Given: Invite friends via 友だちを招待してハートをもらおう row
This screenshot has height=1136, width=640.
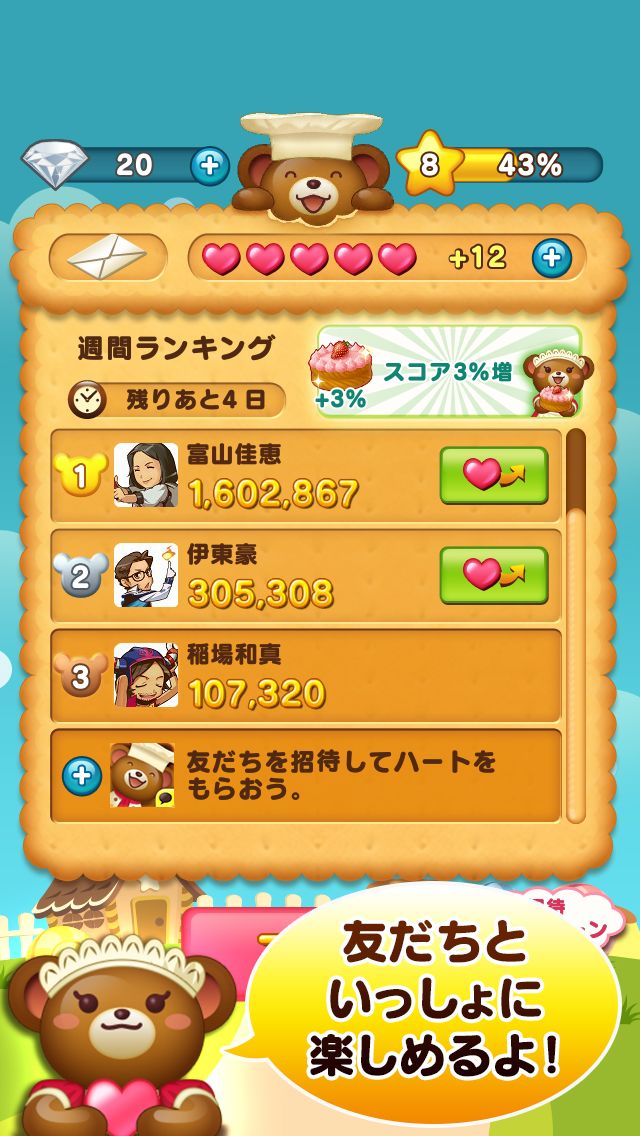Looking at the screenshot, I should tap(80, 774).
